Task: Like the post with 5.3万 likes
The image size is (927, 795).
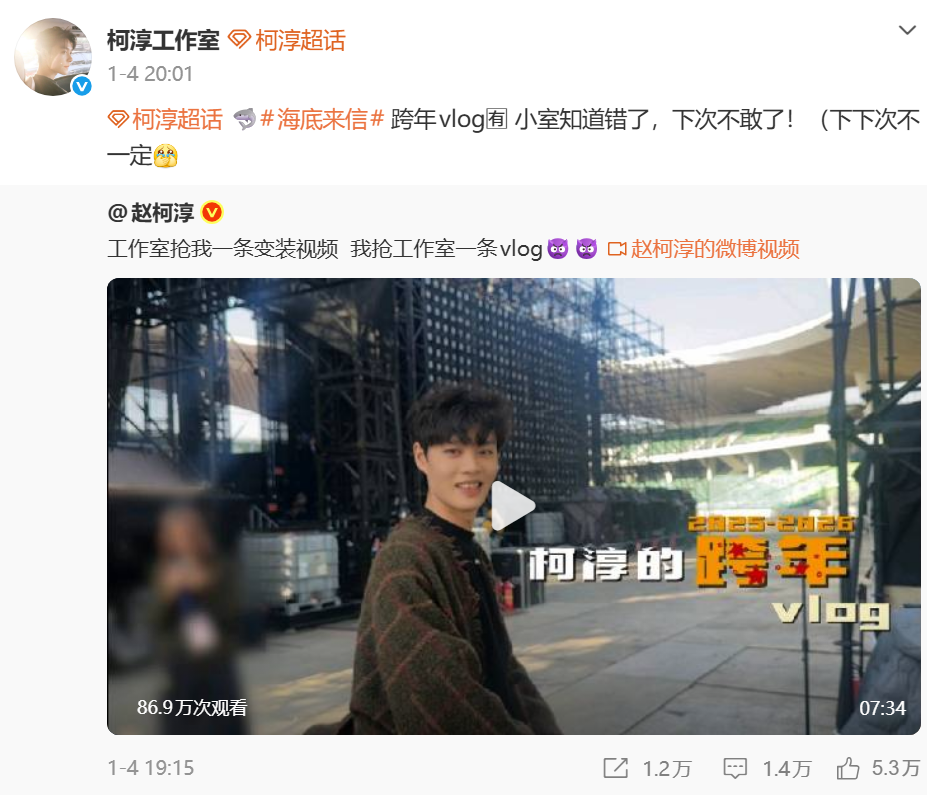Action: [878, 768]
